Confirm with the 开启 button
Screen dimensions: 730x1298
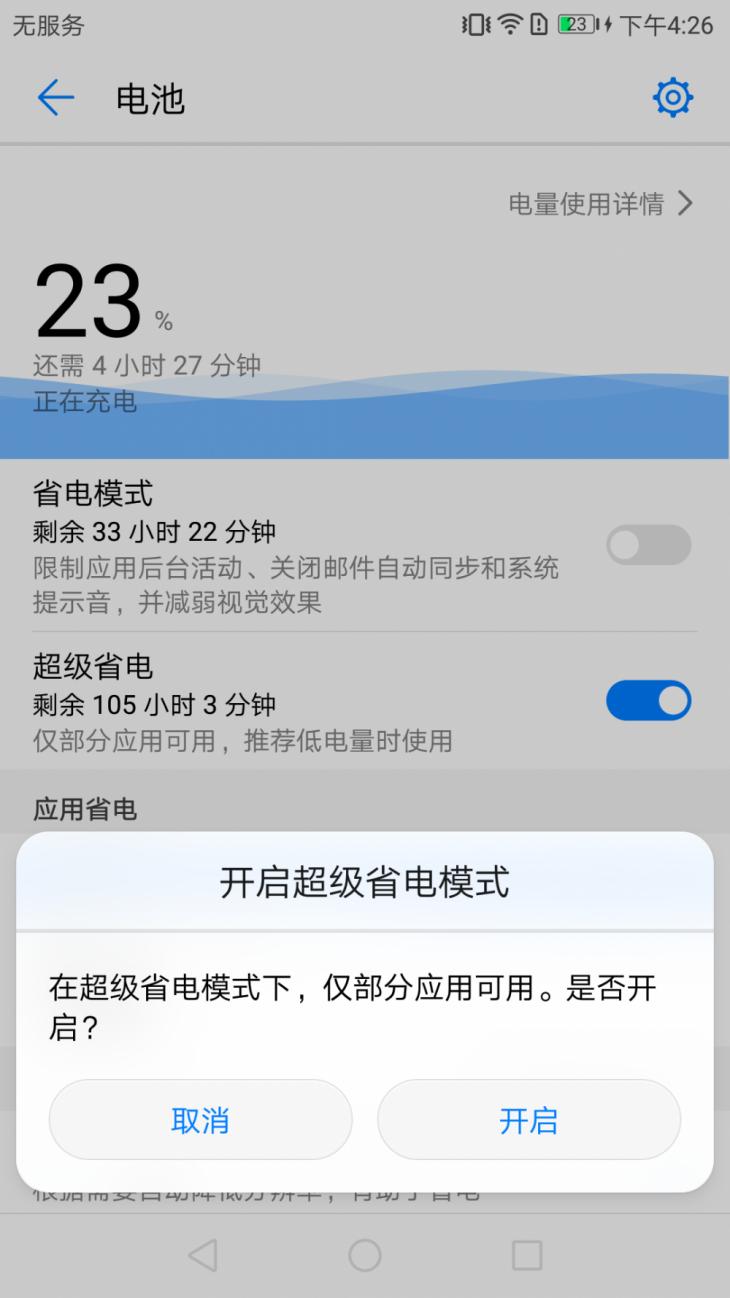529,1120
